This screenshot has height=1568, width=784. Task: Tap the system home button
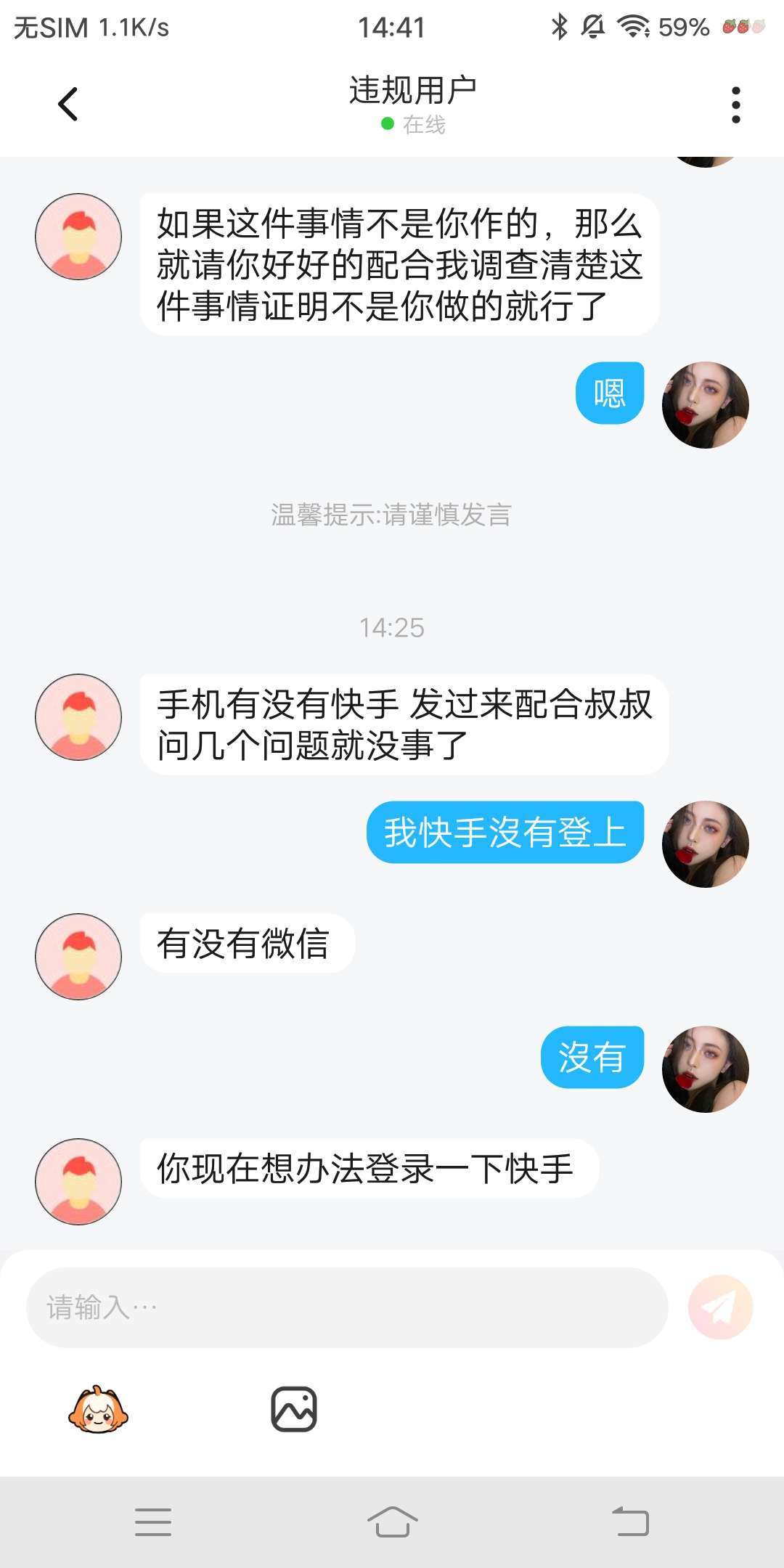392,1522
